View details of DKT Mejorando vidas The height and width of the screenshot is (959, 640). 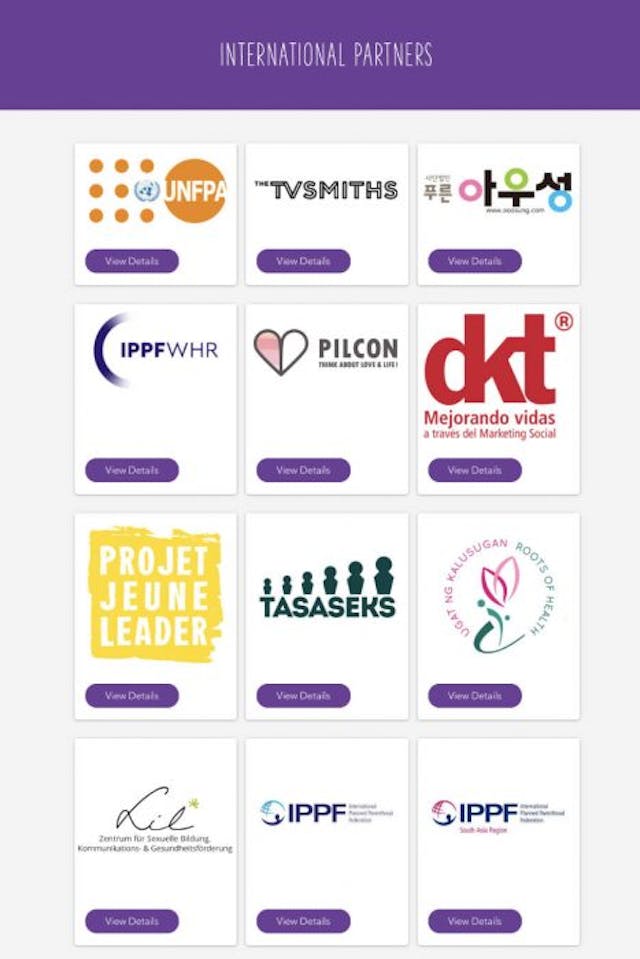point(474,470)
